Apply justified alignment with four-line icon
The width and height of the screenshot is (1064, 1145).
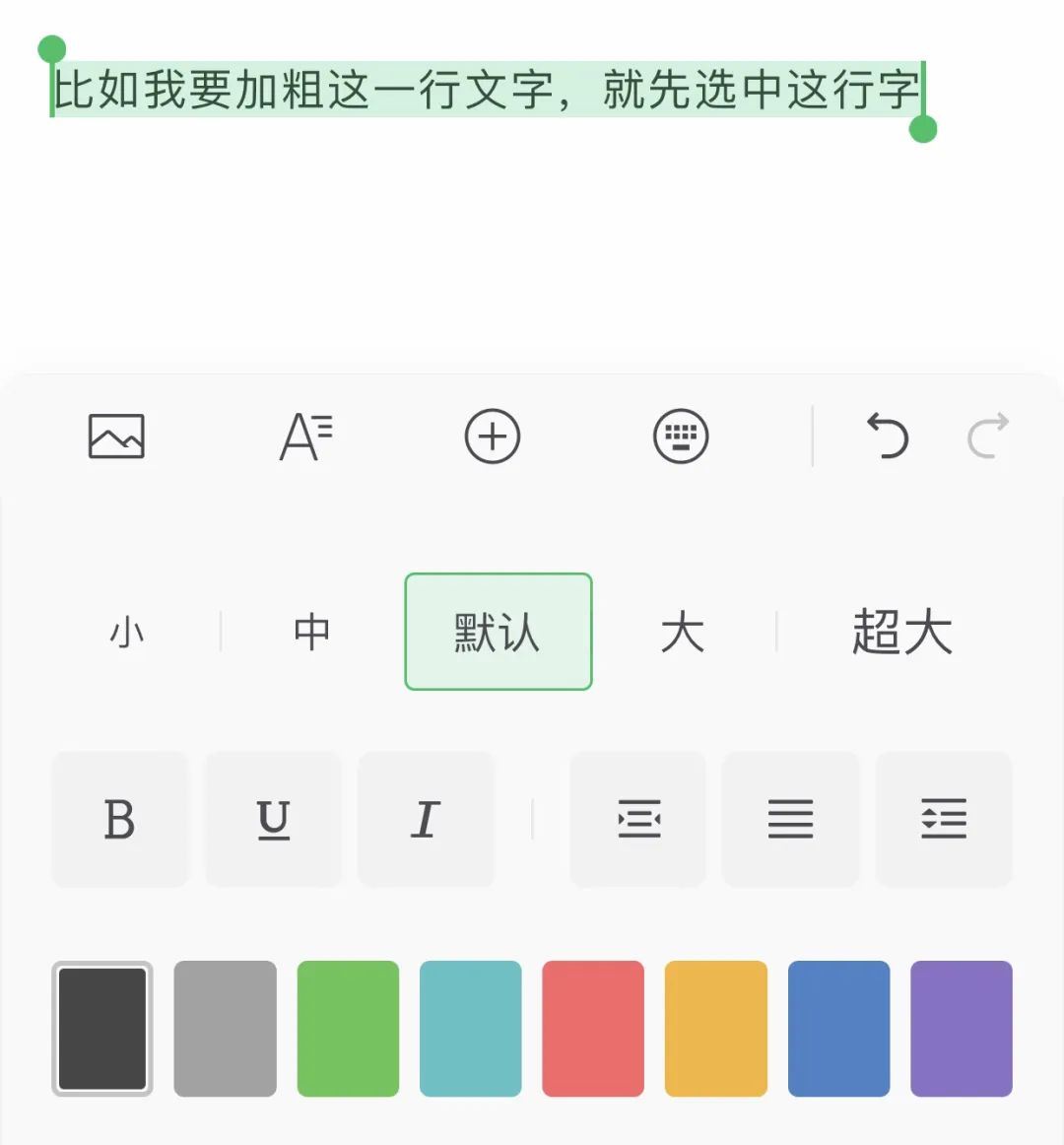pyautogui.click(x=790, y=819)
